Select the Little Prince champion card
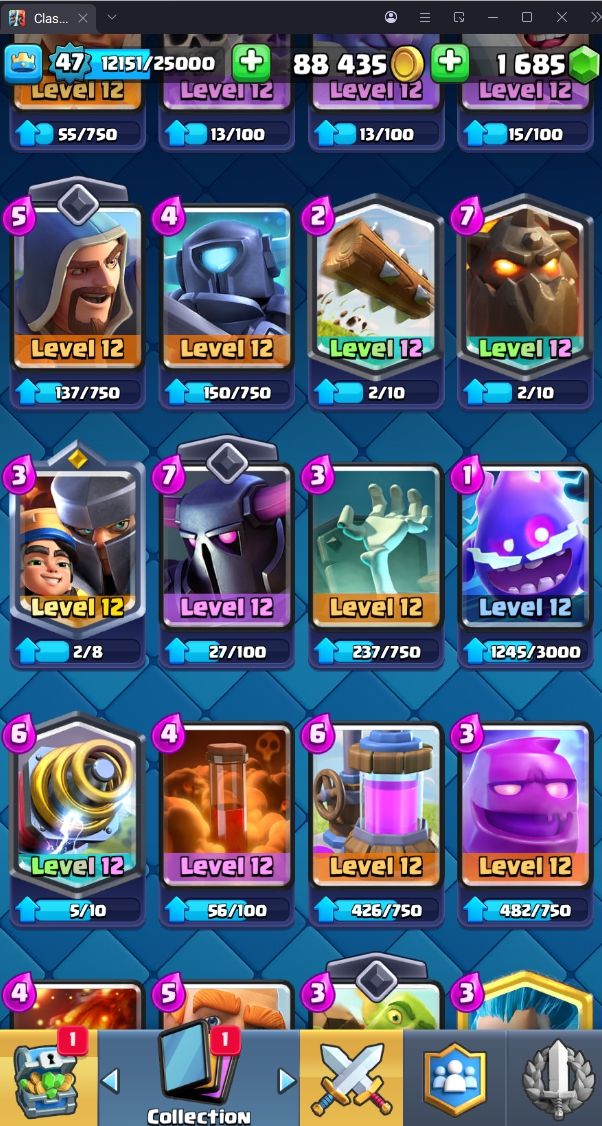 pos(77,550)
